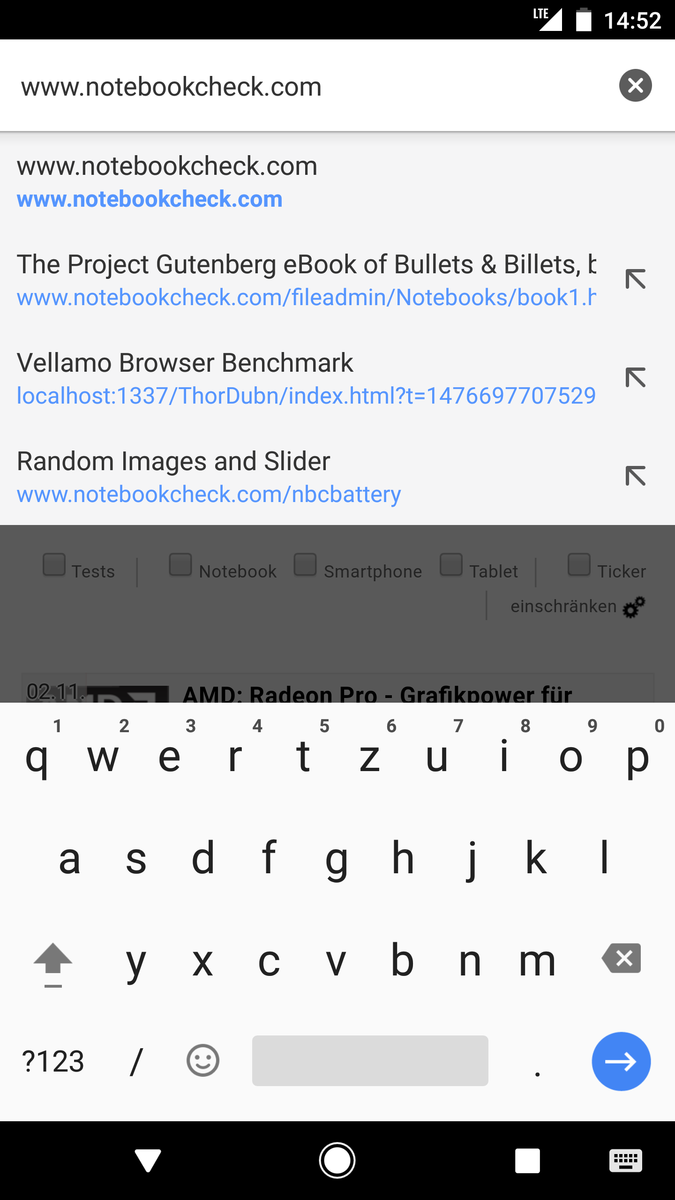Insert Vellamo Benchmark URL via arrow icon
Screen dimensions: 675x1200
point(635,378)
